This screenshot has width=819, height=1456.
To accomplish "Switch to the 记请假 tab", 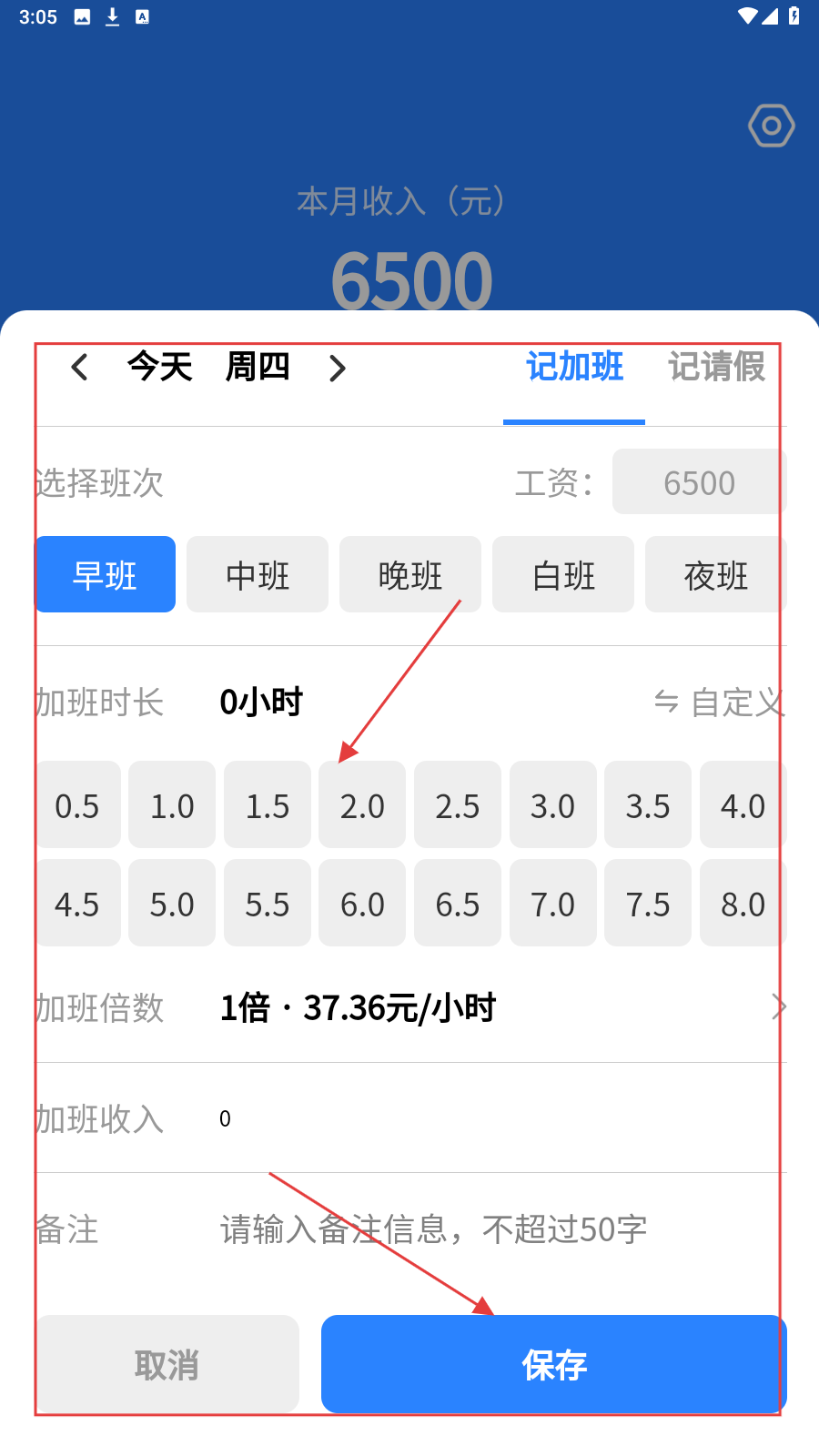I will (716, 368).
